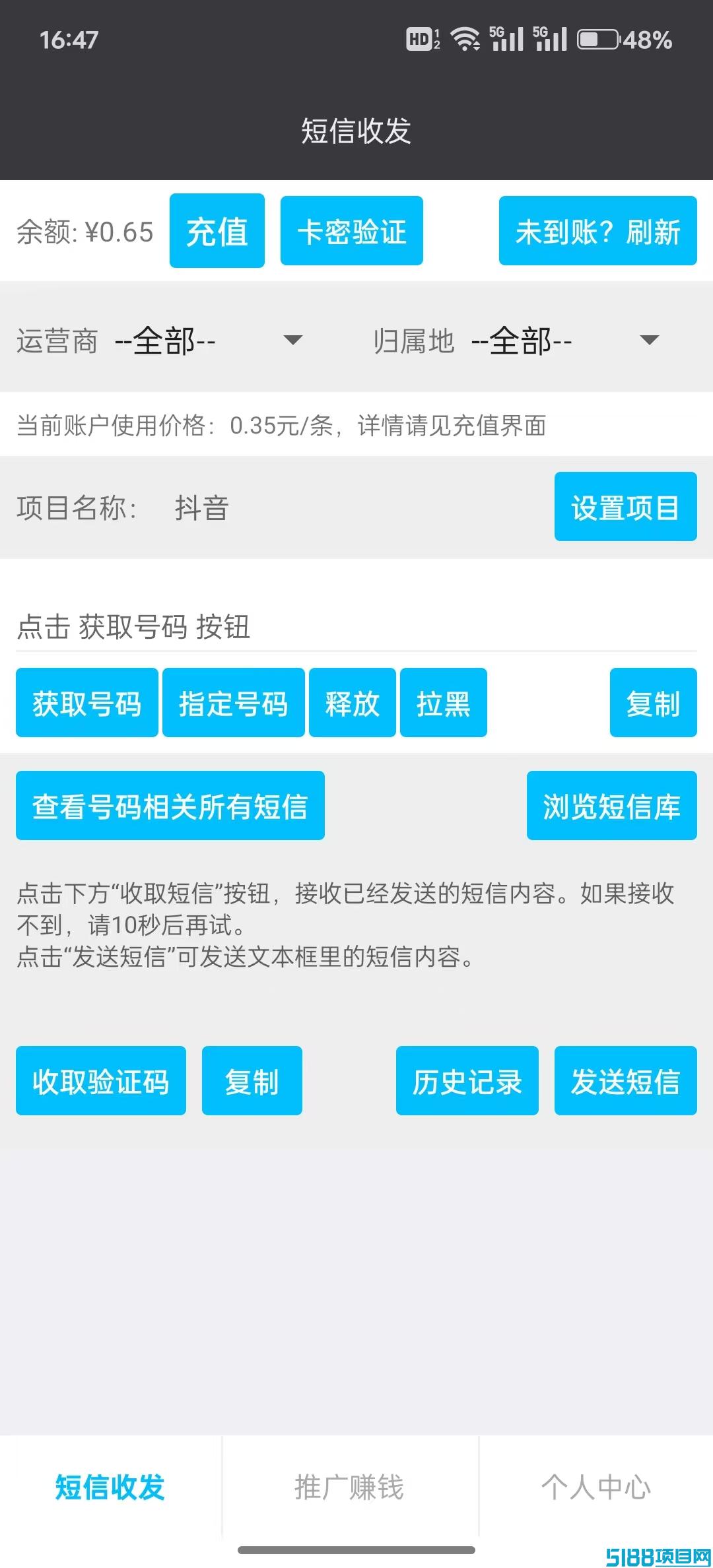Click the 充值 recharge button
713x1568 pixels.
(217, 230)
